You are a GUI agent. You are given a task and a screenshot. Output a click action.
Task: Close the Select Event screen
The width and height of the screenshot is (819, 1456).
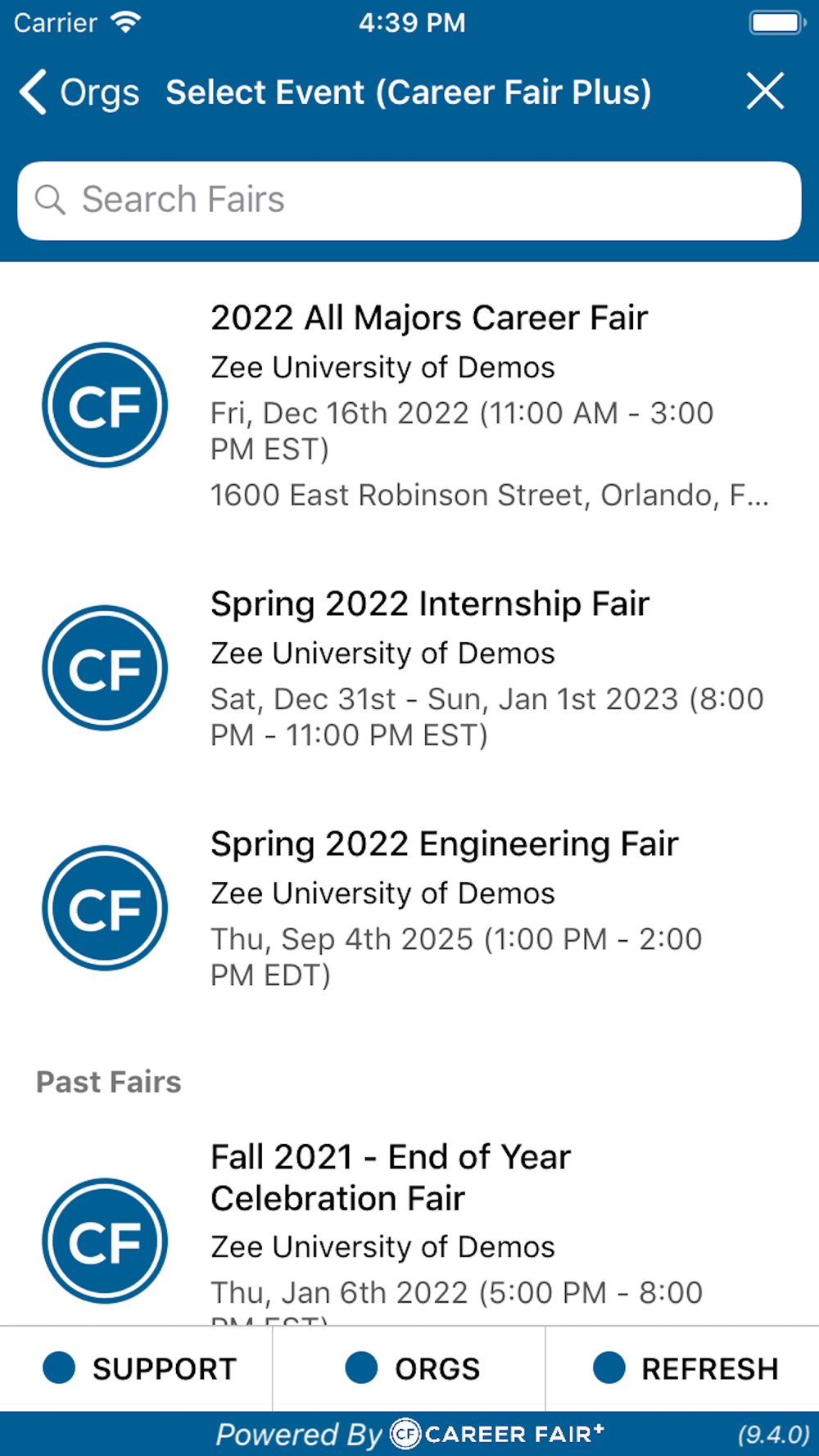[x=765, y=91]
